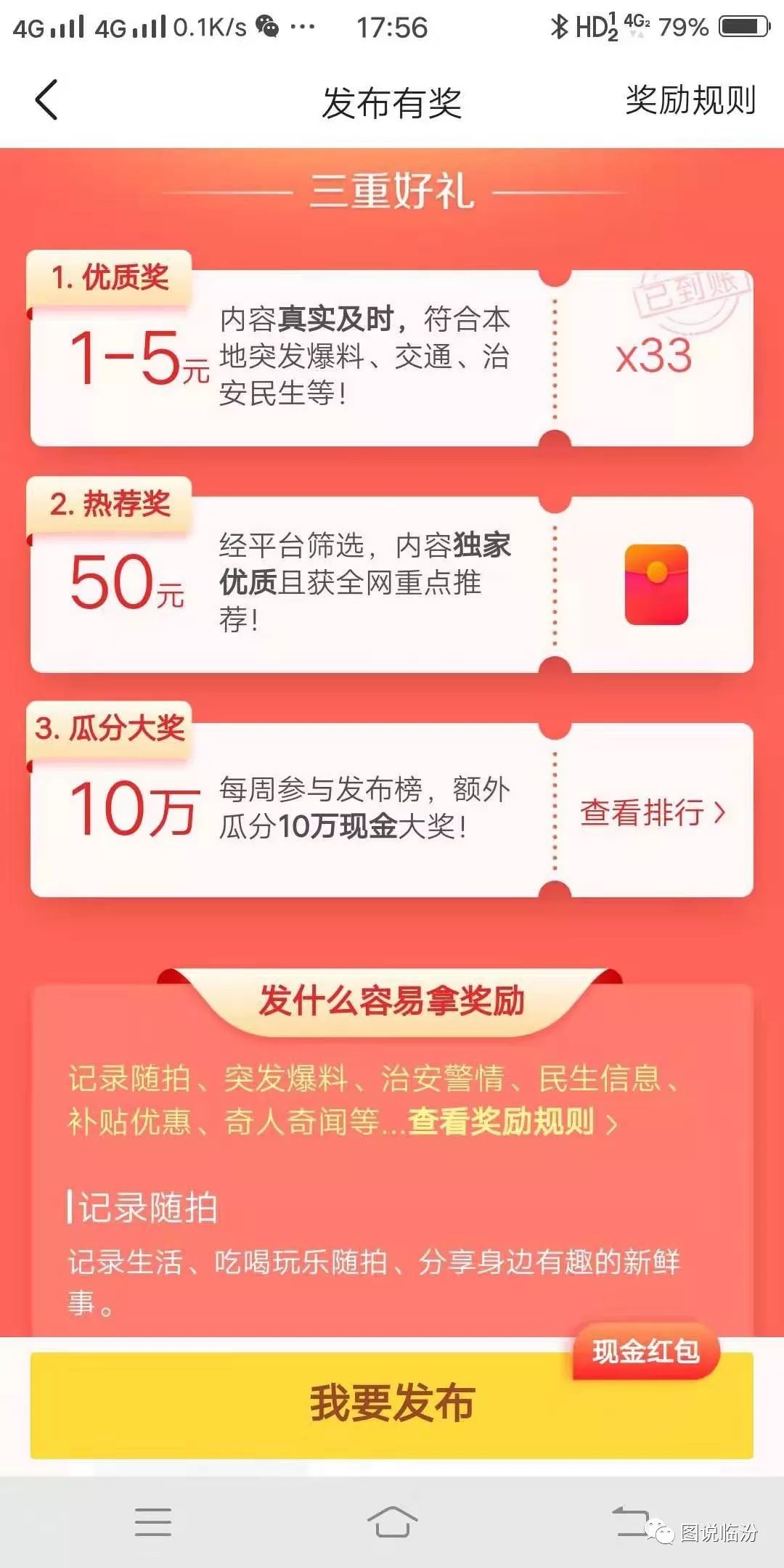The height and width of the screenshot is (1568, 784).
Task: Open the system recent apps menu button
Action: pyautogui.click(x=153, y=1522)
